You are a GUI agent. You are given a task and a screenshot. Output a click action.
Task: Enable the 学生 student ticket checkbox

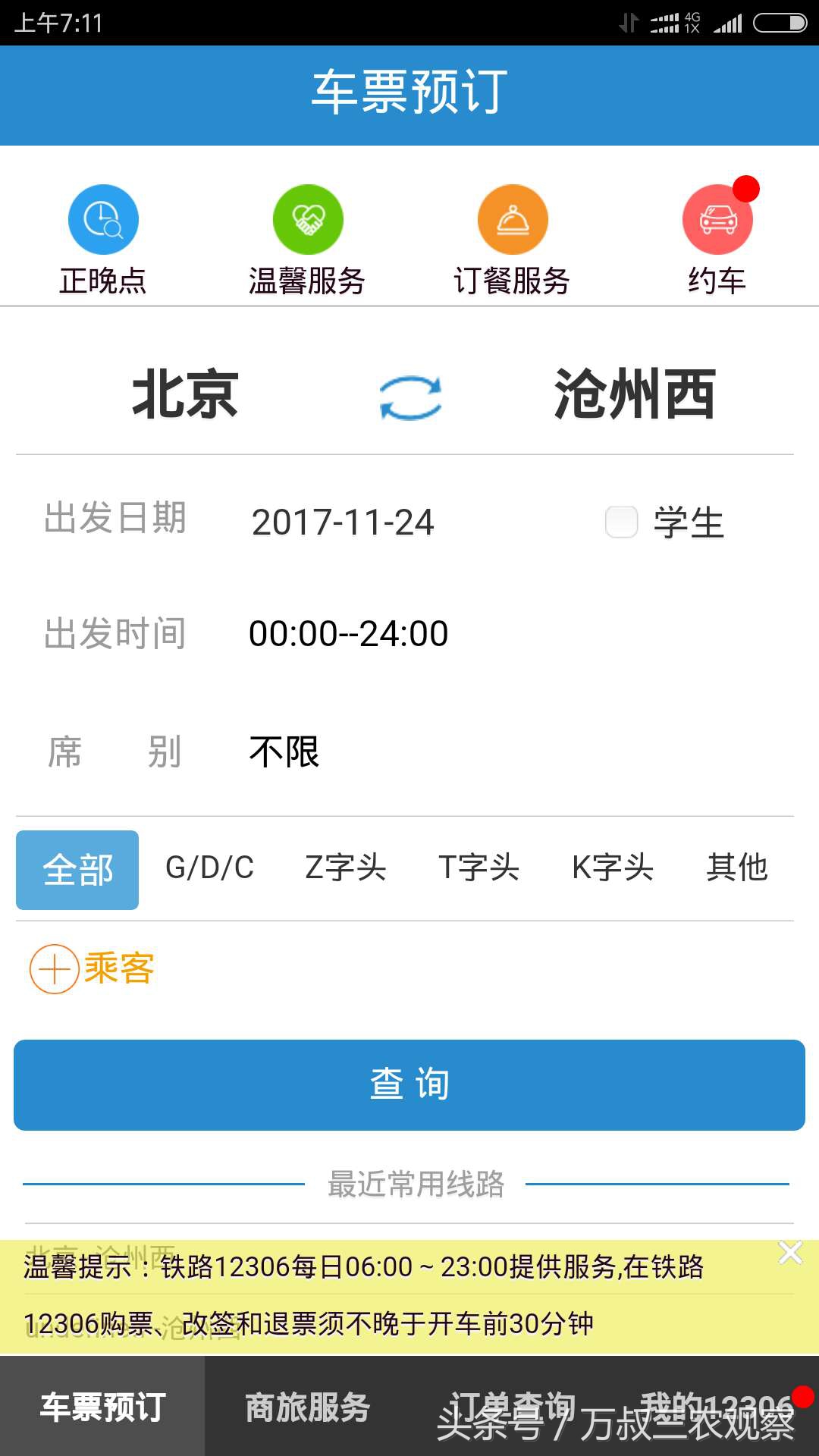pyautogui.click(x=622, y=520)
